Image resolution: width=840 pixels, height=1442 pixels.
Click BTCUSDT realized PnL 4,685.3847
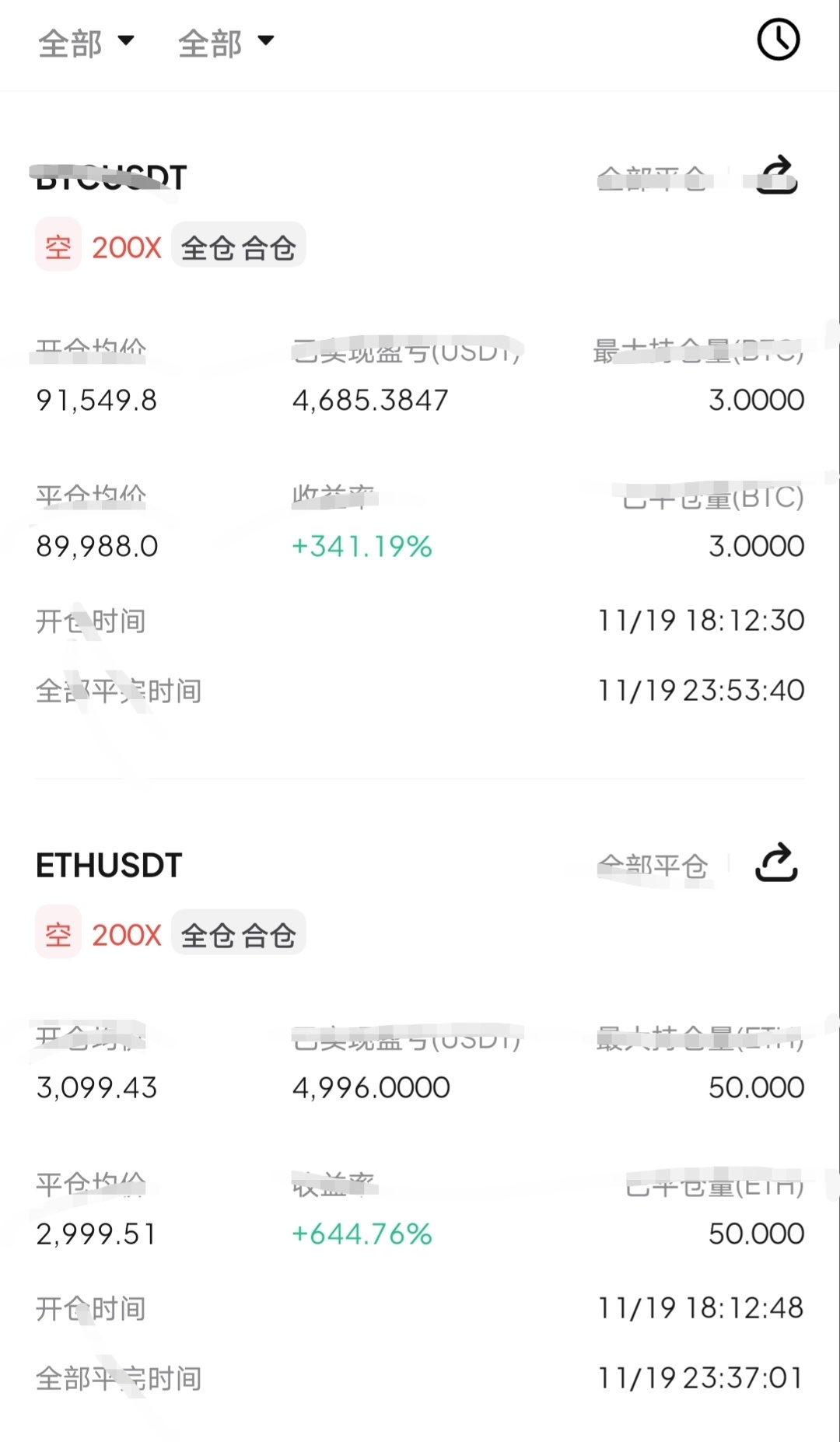tap(369, 401)
